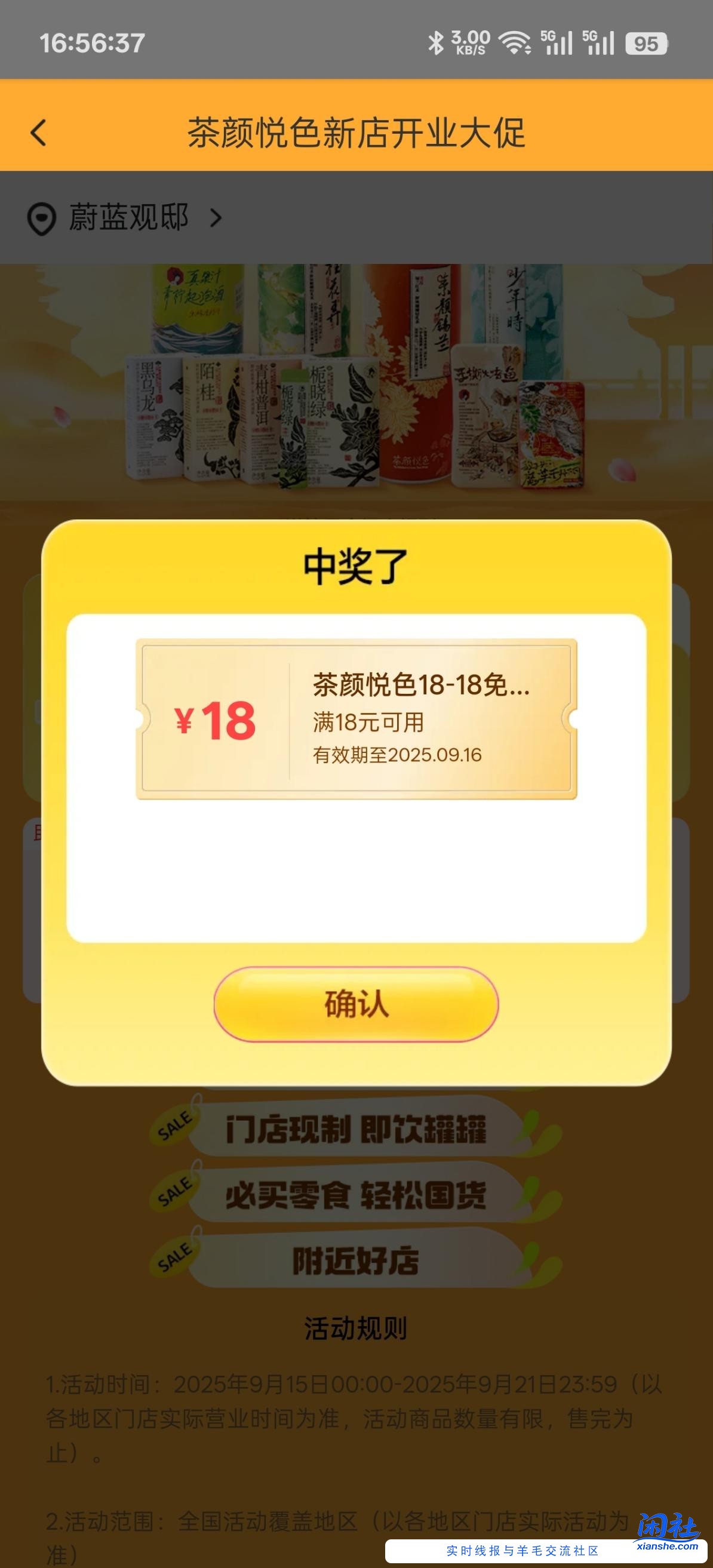This screenshot has height=1568, width=713.
Task: Tap the Bluetooth icon in the status bar
Action: [436, 41]
